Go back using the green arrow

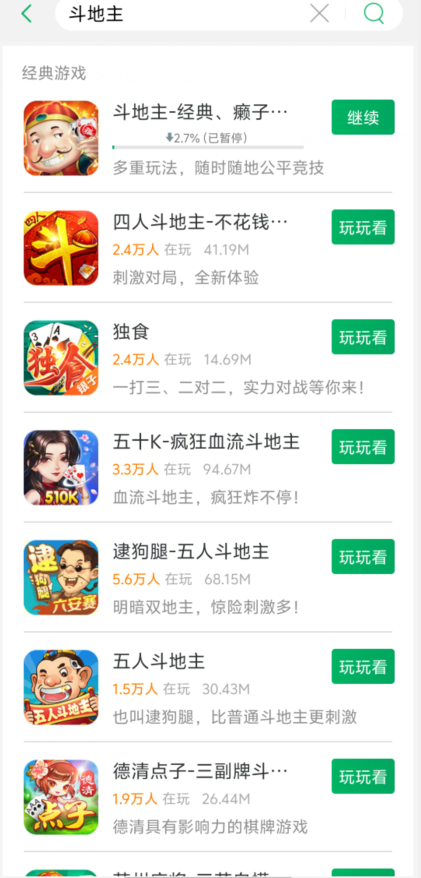tap(26, 13)
